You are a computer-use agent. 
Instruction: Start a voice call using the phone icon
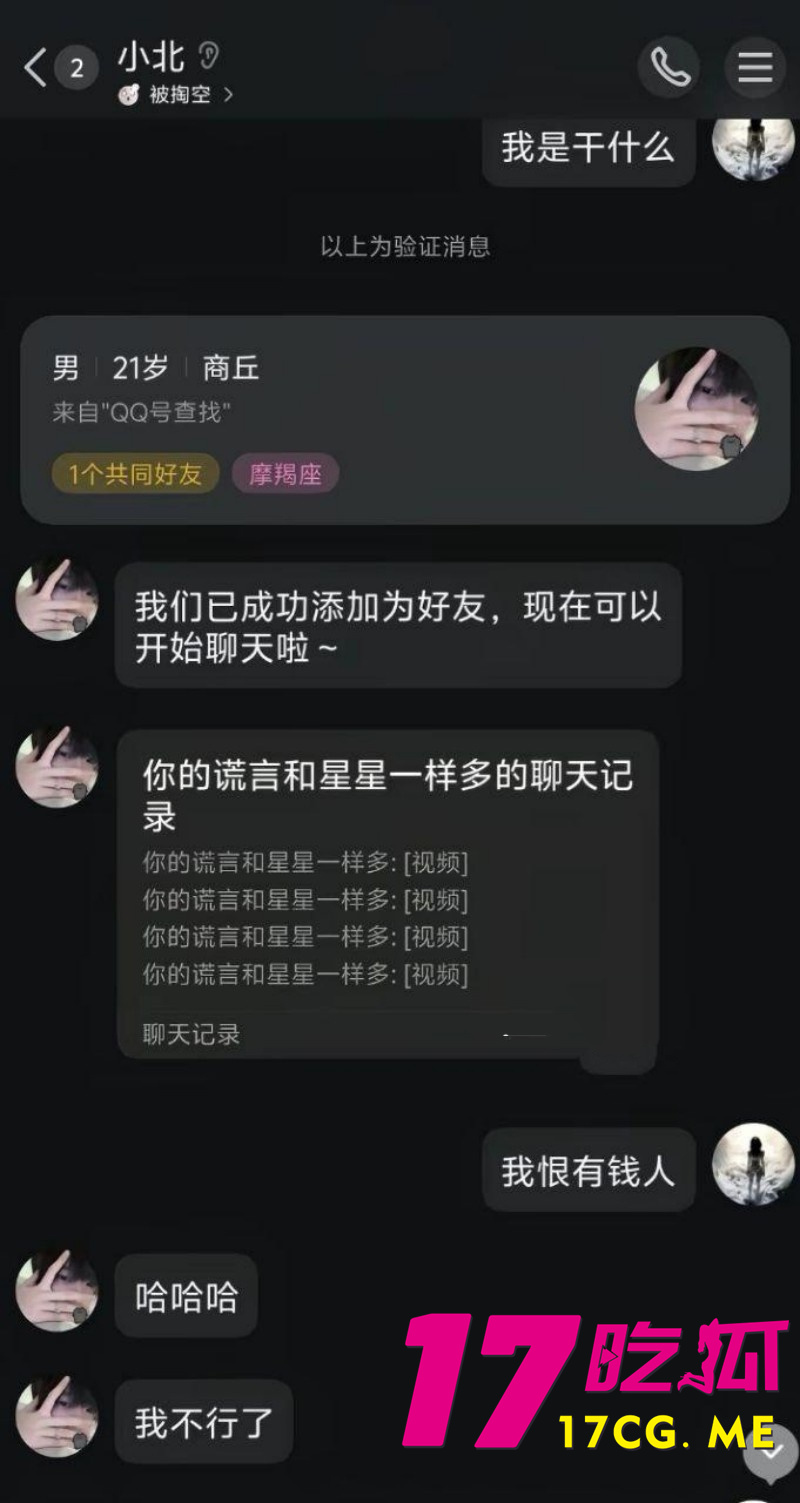pos(668,67)
